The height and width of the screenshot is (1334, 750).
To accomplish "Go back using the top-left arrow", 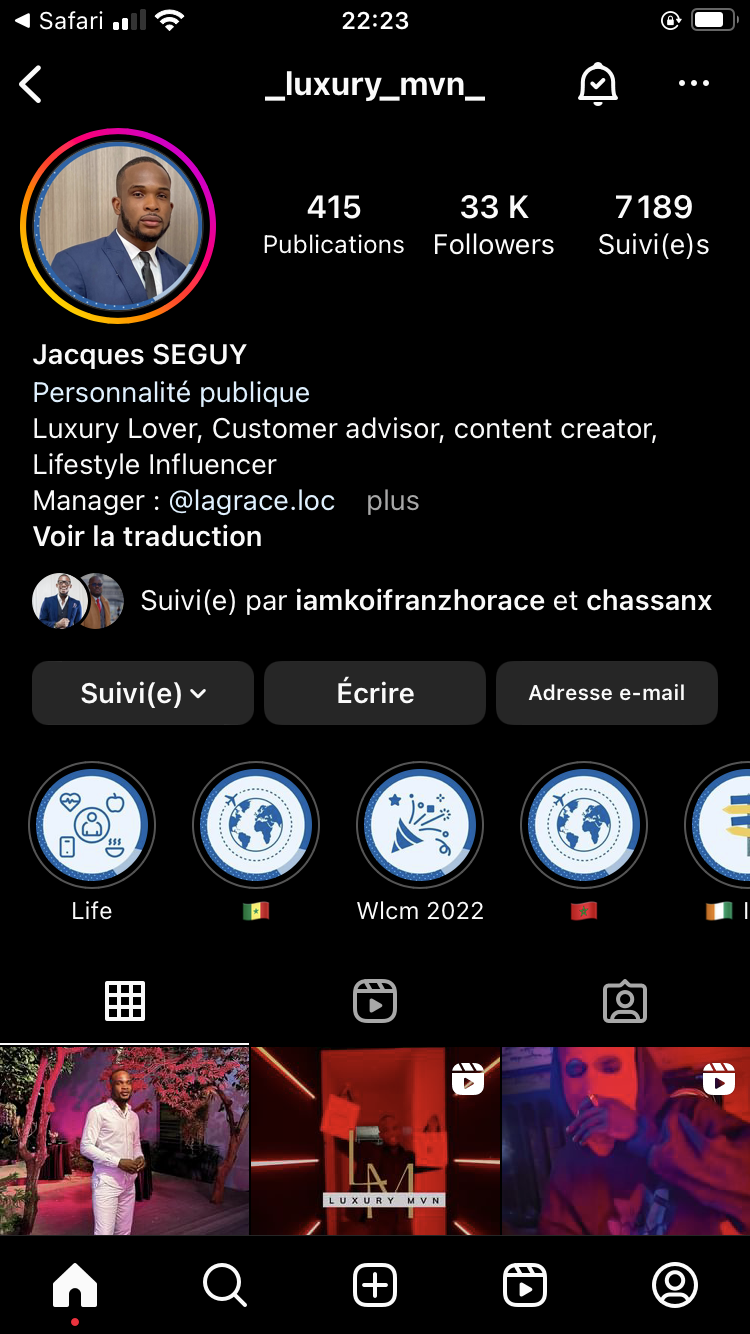I will click(x=31, y=85).
